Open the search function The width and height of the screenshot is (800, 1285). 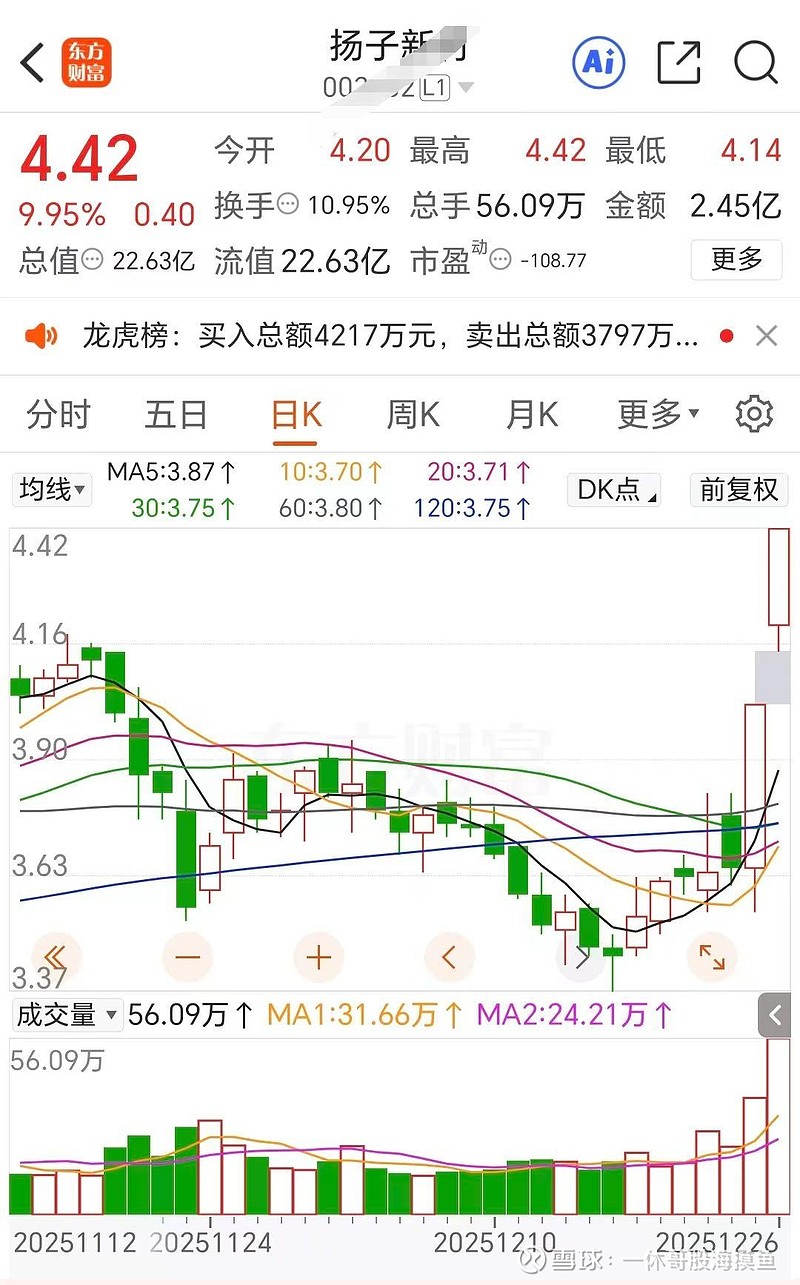(x=757, y=62)
